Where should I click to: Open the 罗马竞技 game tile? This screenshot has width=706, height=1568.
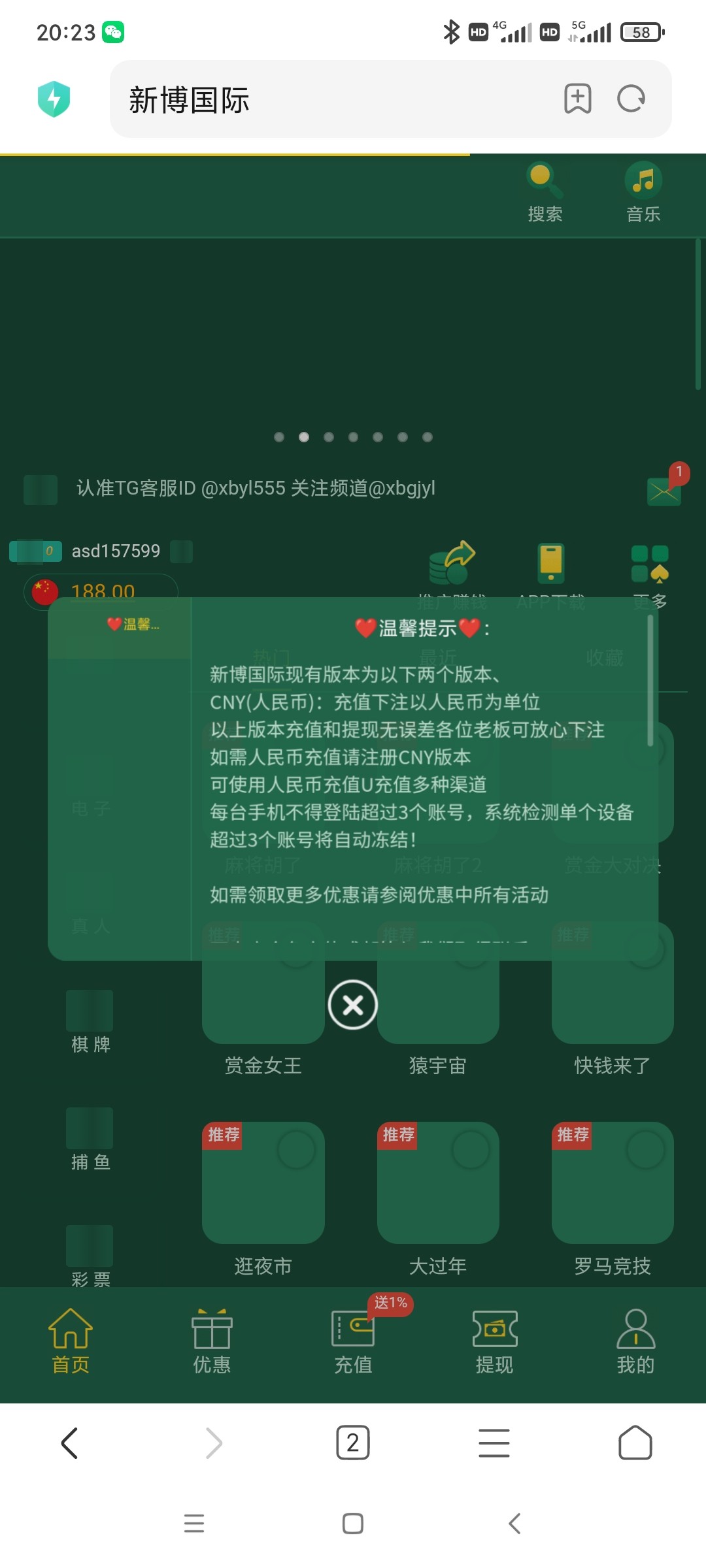[x=613, y=1184]
